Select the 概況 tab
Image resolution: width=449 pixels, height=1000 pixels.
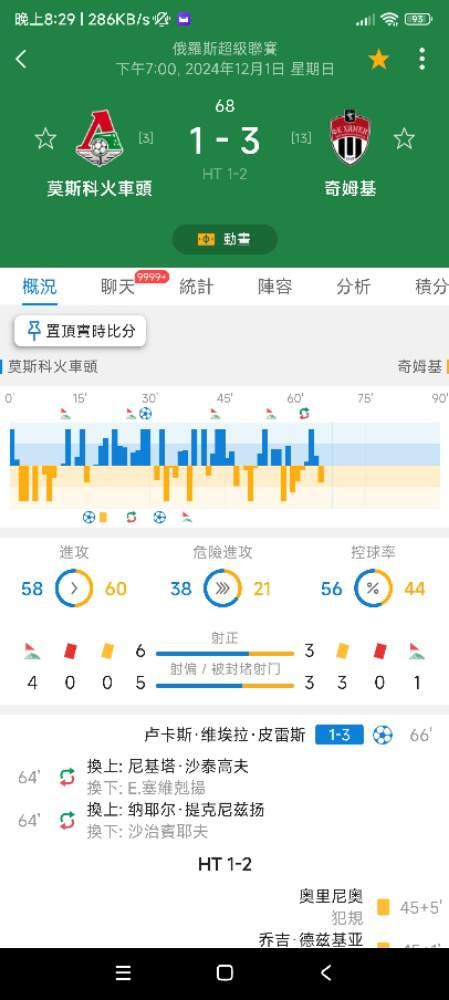point(40,287)
